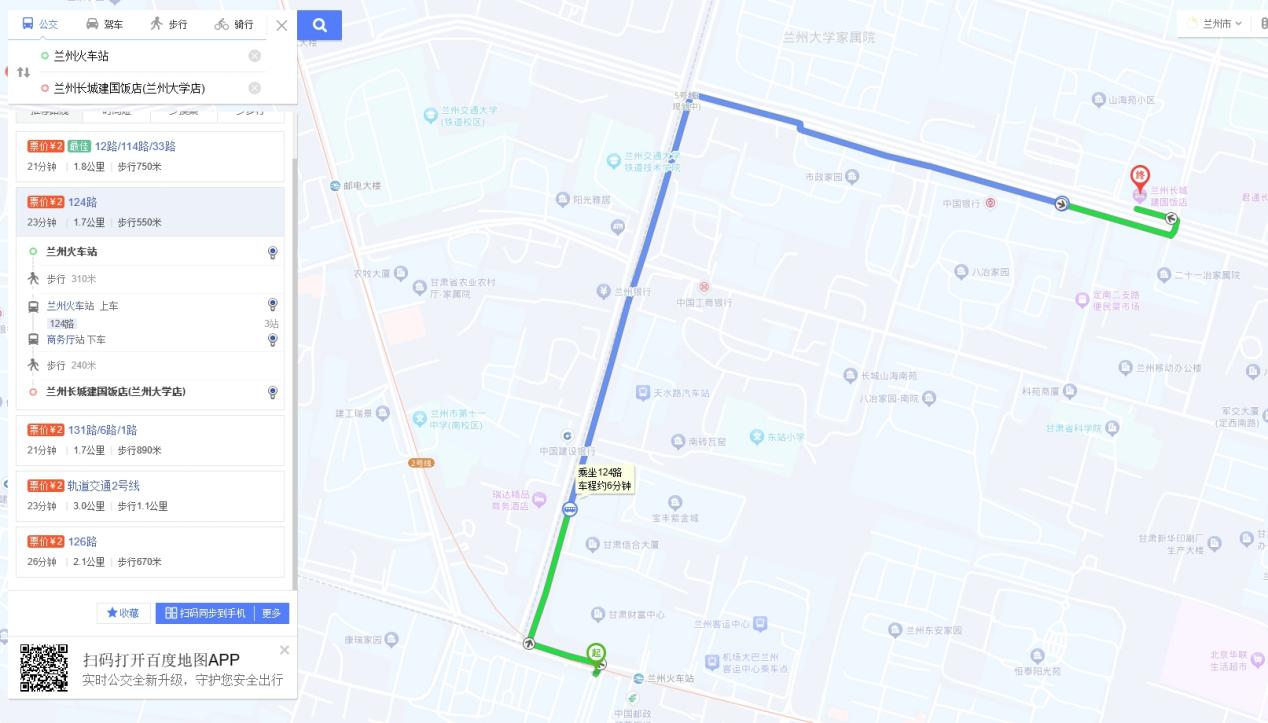The height and width of the screenshot is (723, 1268).
Task: Clear the start point 兰州火车站
Action: pos(255,56)
